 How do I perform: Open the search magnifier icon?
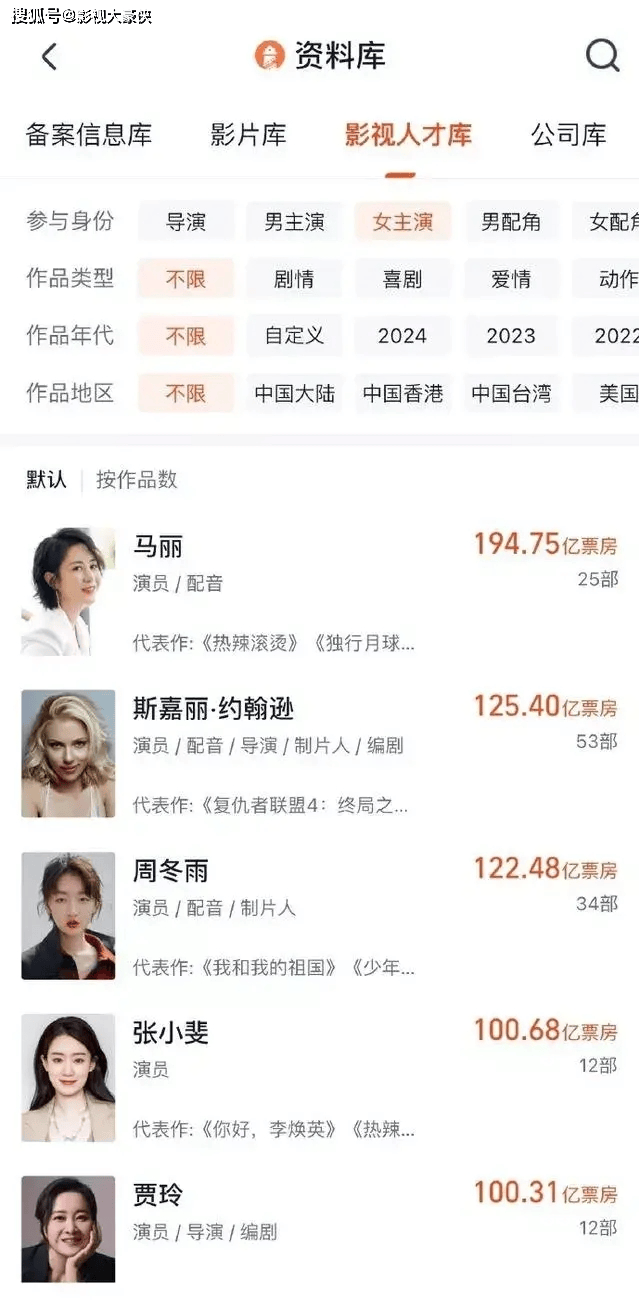coord(602,56)
